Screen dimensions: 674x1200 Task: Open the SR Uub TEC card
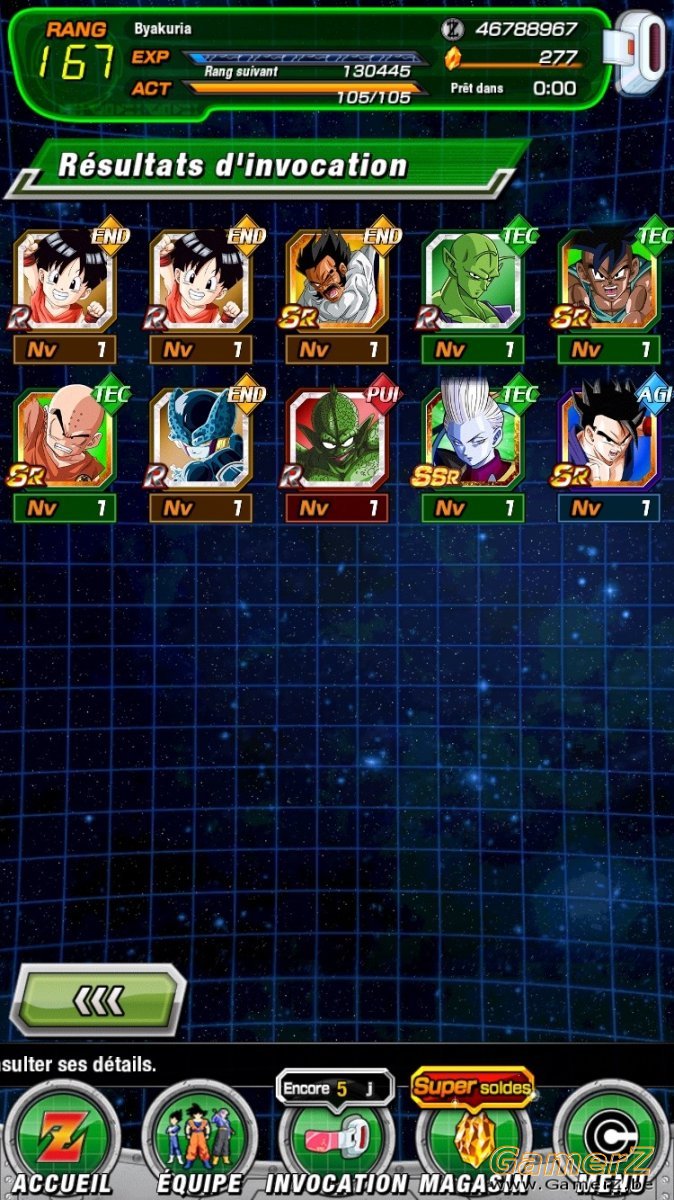click(x=610, y=280)
